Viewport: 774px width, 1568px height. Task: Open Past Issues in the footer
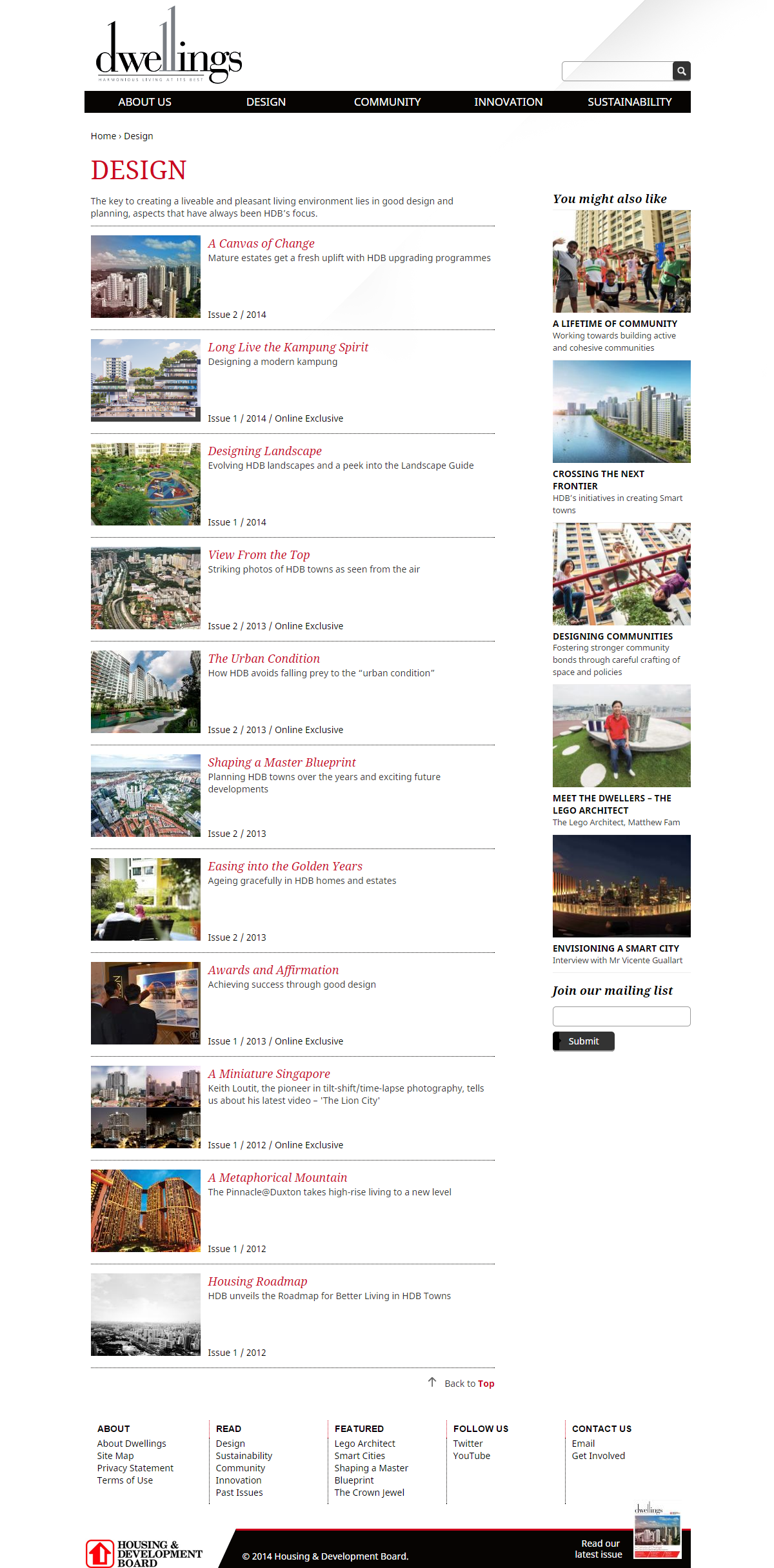(239, 1493)
